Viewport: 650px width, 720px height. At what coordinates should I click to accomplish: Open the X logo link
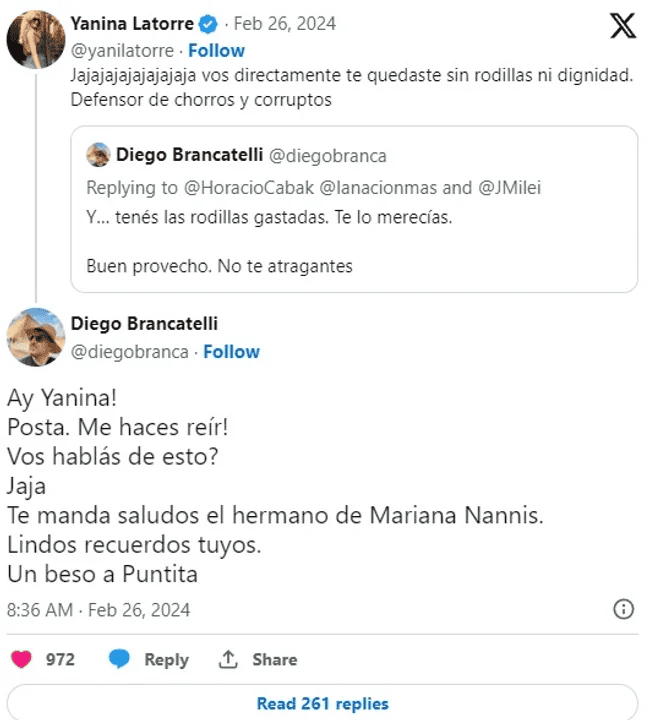(622, 27)
